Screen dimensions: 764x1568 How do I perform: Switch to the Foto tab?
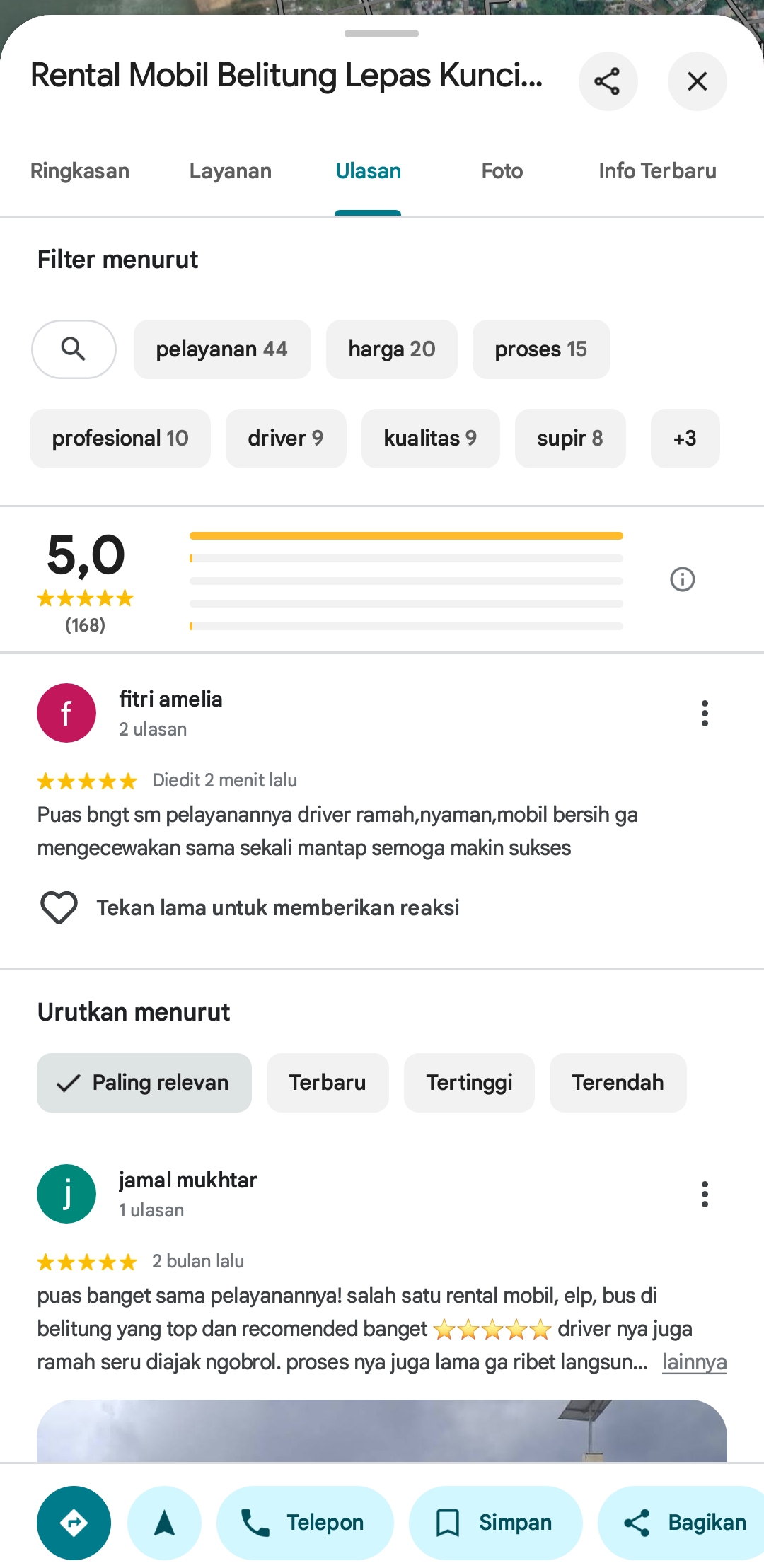(502, 171)
